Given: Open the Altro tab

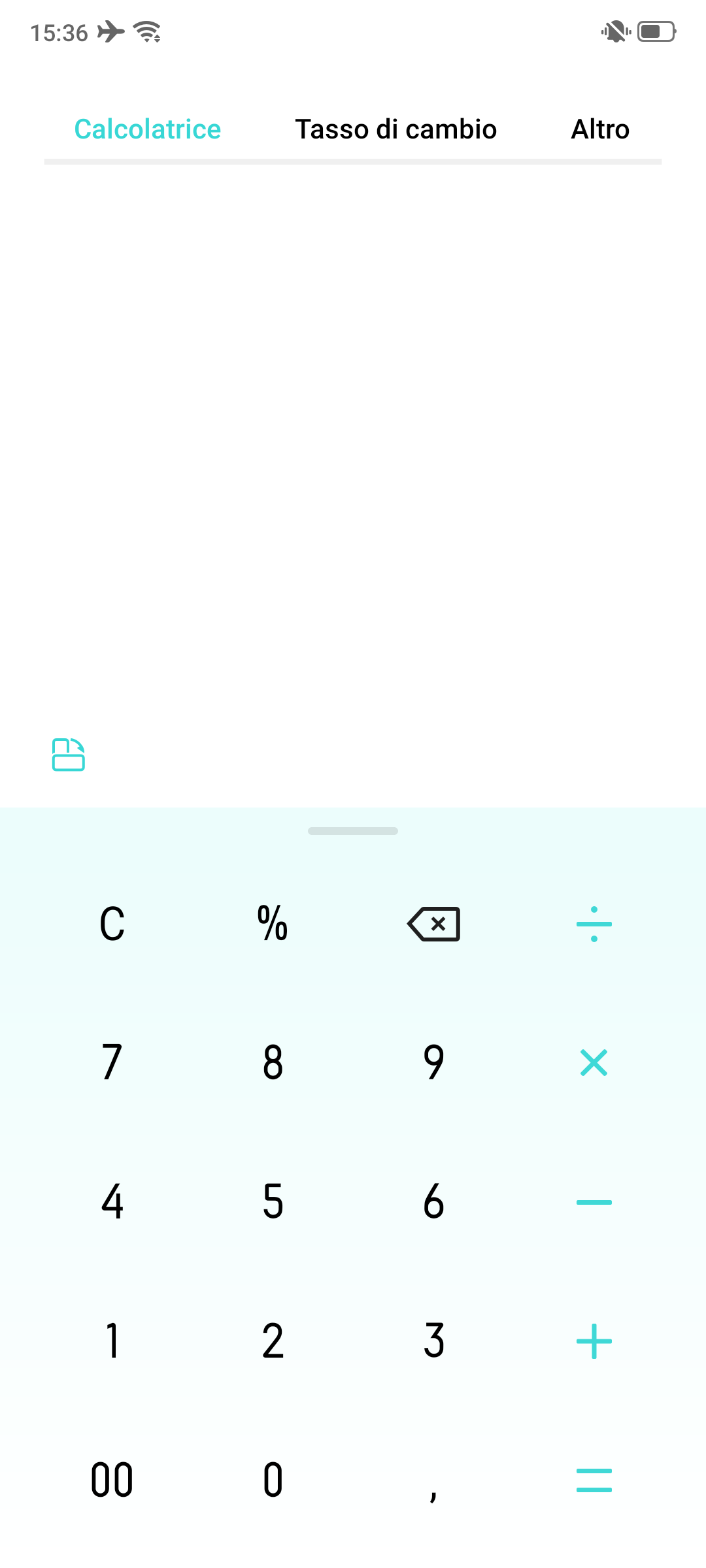Looking at the screenshot, I should pos(600,129).
